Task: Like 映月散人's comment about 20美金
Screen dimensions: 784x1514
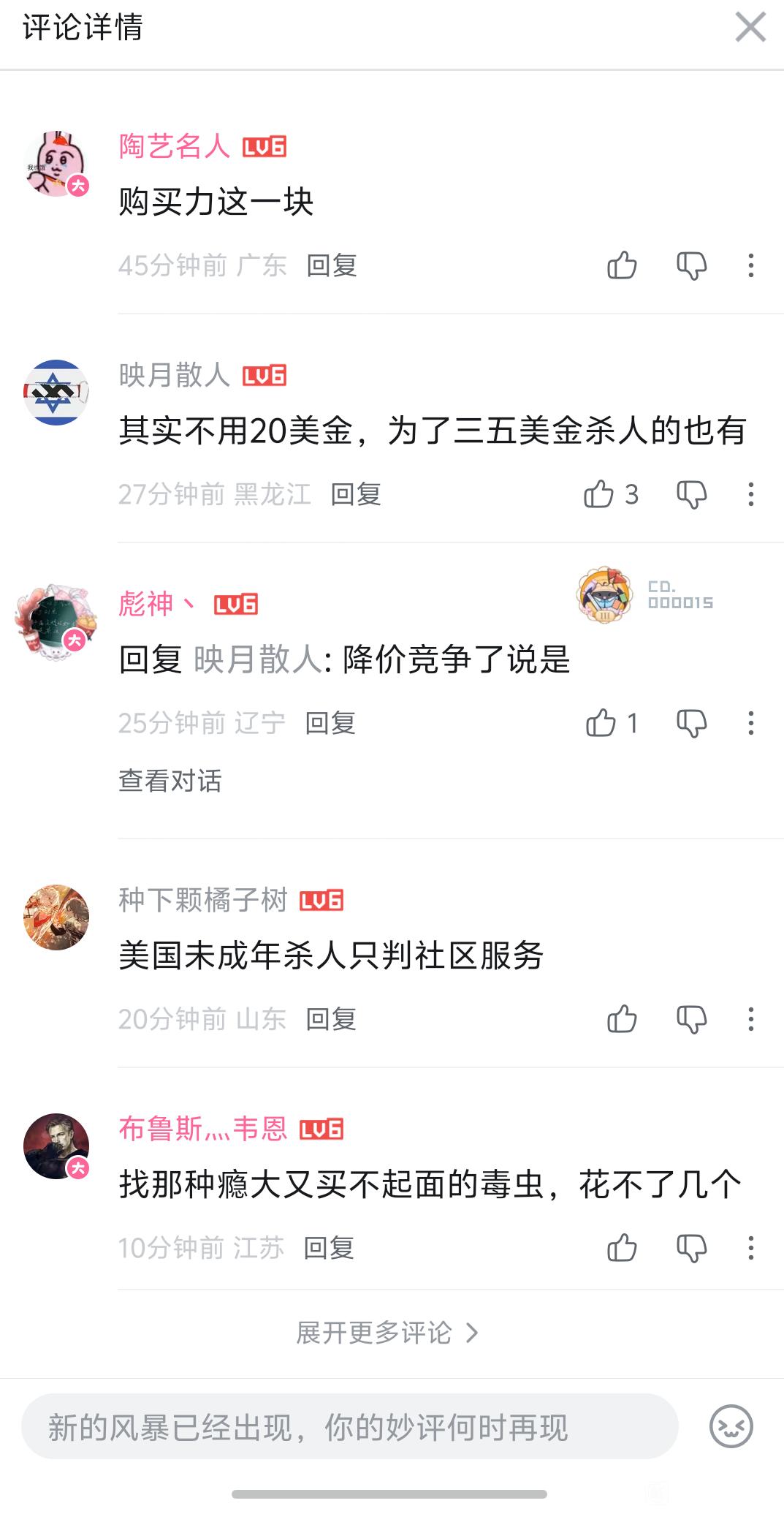Action: [599, 494]
